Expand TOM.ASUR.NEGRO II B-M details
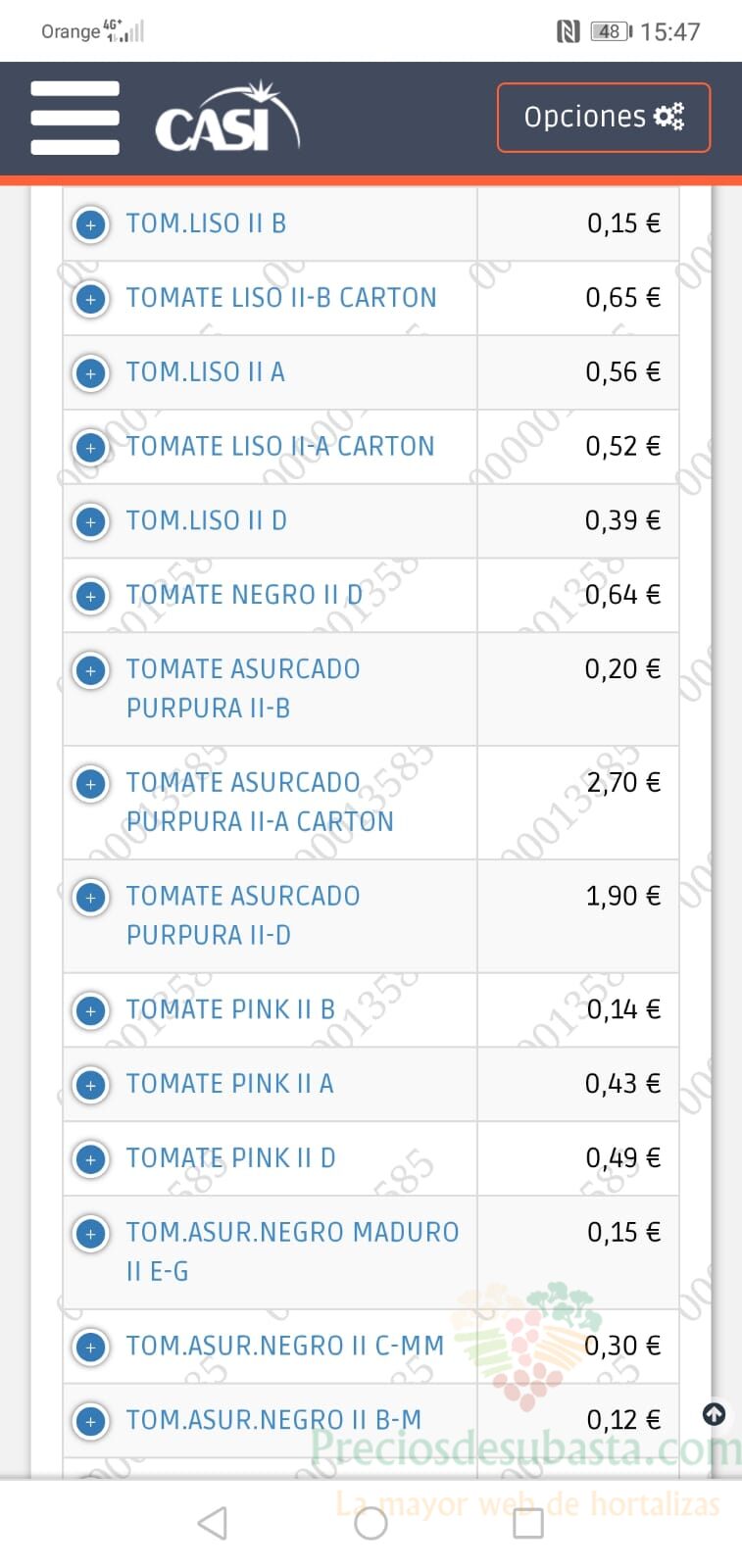742x1568 pixels. [x=91, y=1422]
